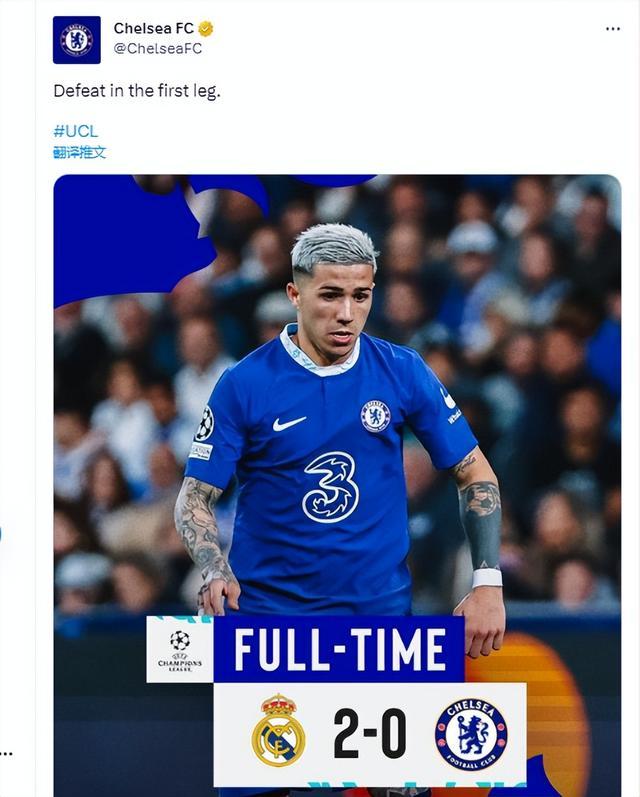Open the tweet overflow menu
The width and height of the screenshot is (640, 797).
(x=612, y=29)
